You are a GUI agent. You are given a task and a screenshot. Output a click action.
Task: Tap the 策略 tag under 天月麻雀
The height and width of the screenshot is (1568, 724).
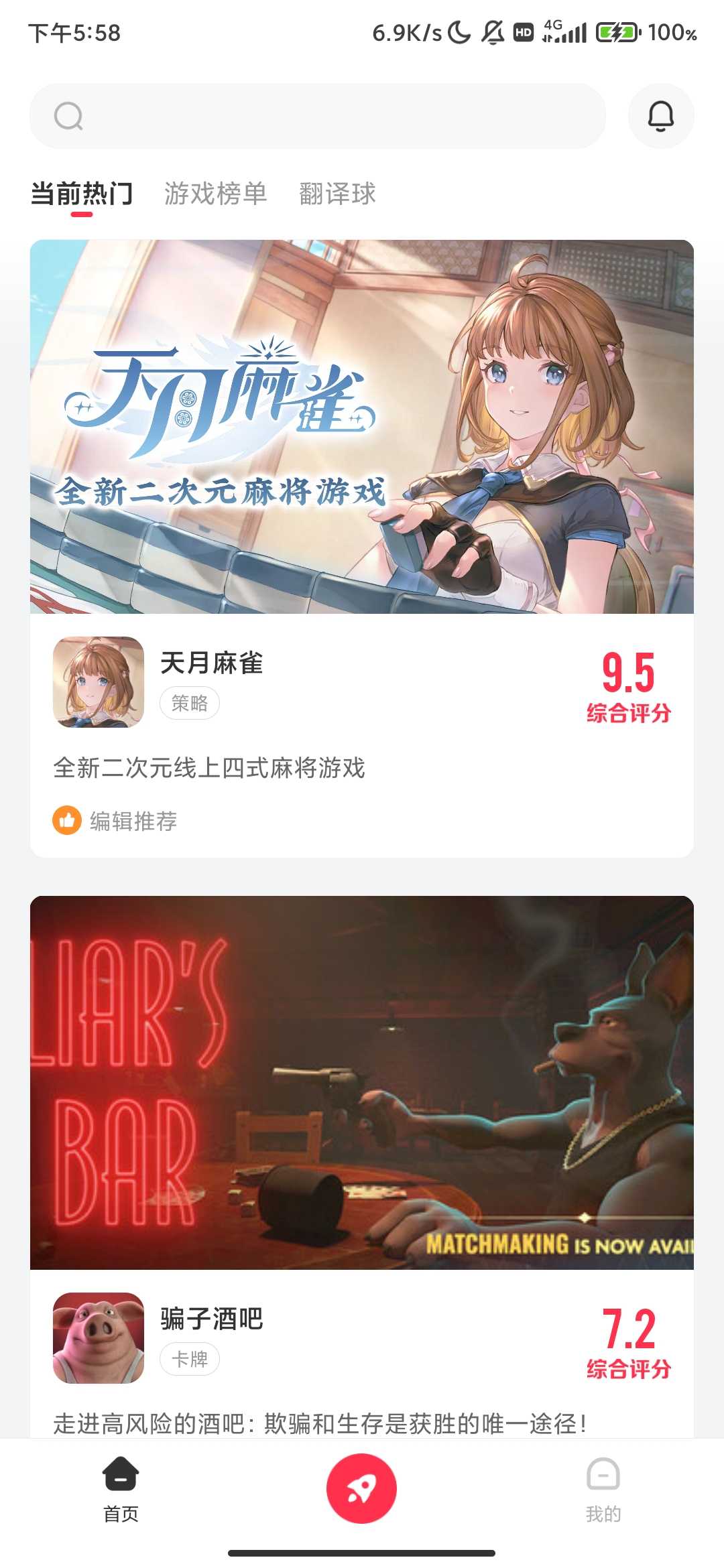[x=189, y=704]
